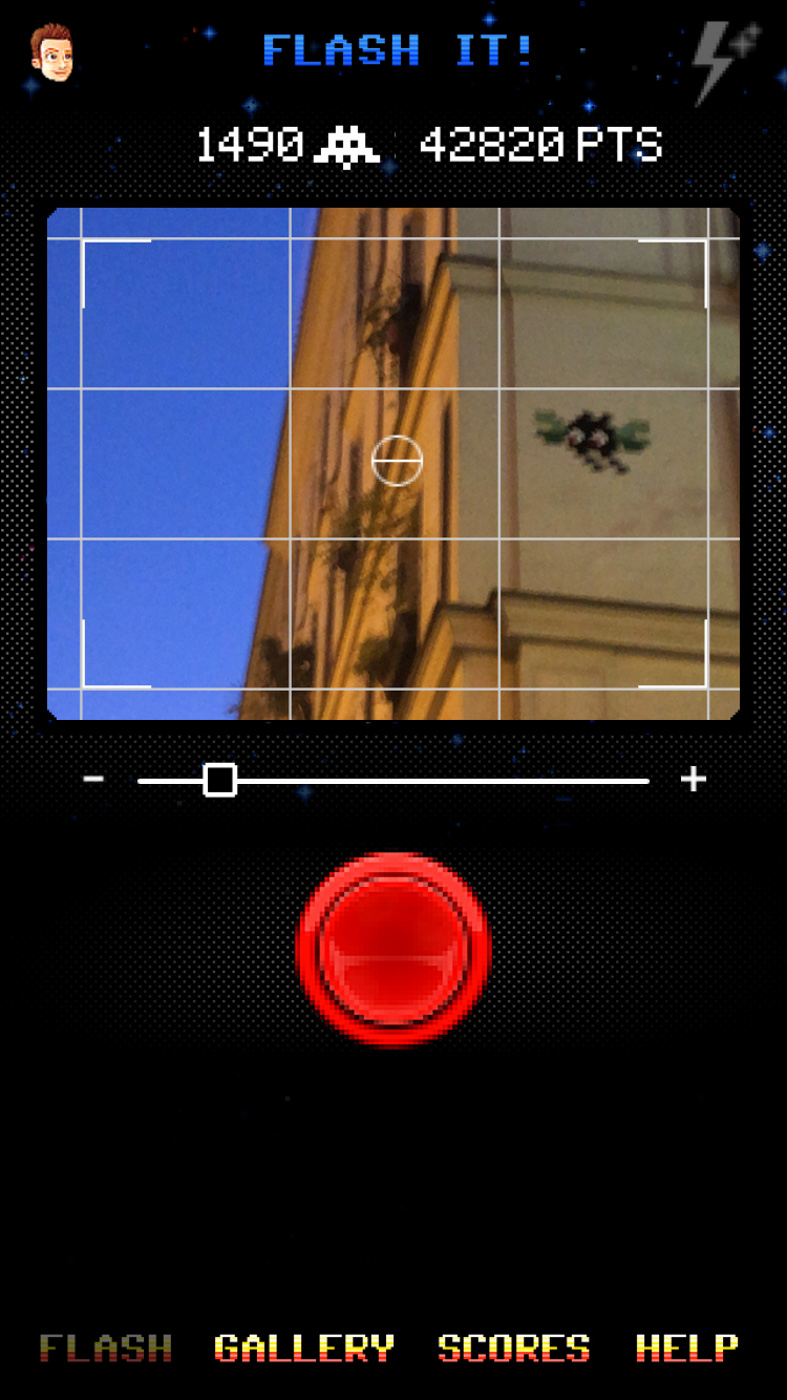Zoom in with the plus sign
Image resolution: width=787 pixels, height=1400 pixels.
693,779
